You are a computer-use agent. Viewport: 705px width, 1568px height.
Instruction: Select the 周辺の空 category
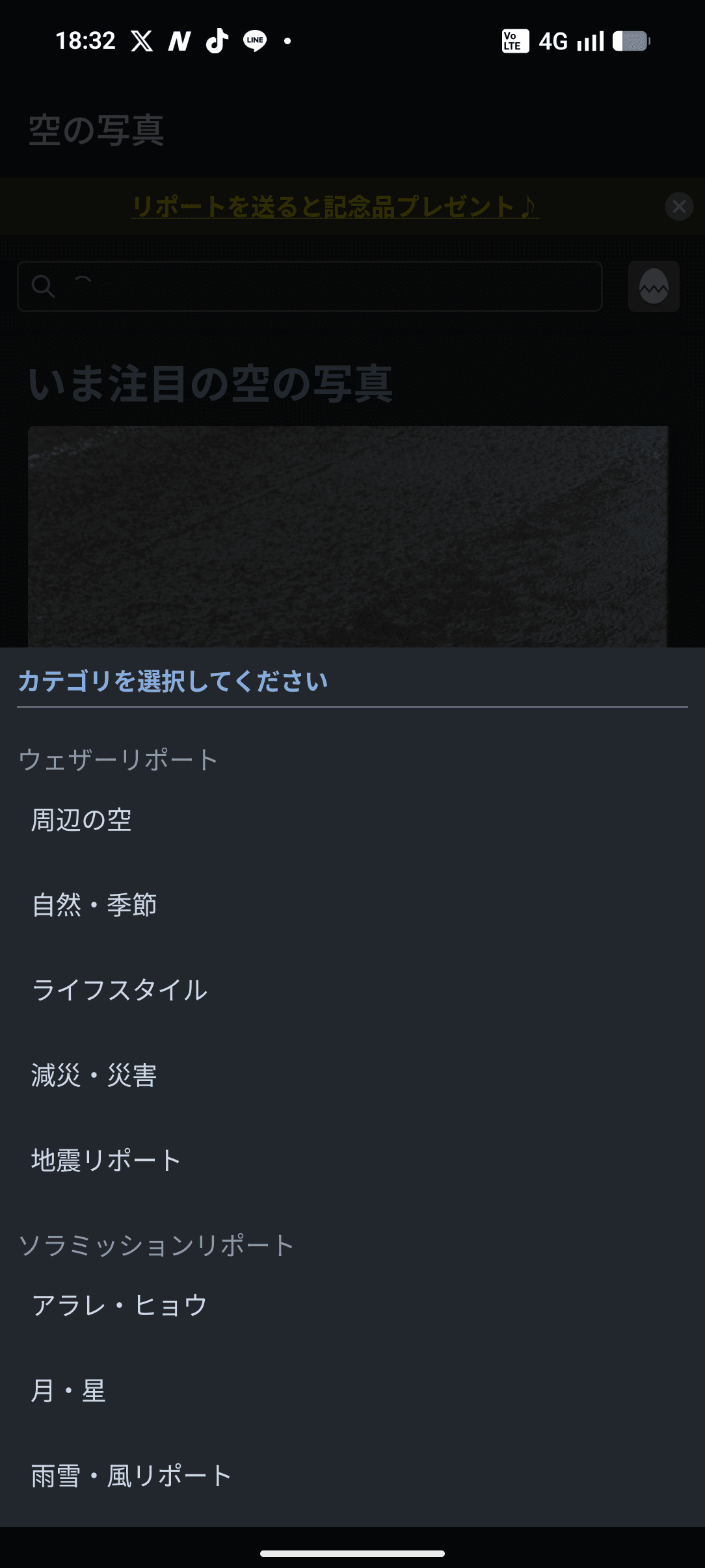click(x=82, y=820)
